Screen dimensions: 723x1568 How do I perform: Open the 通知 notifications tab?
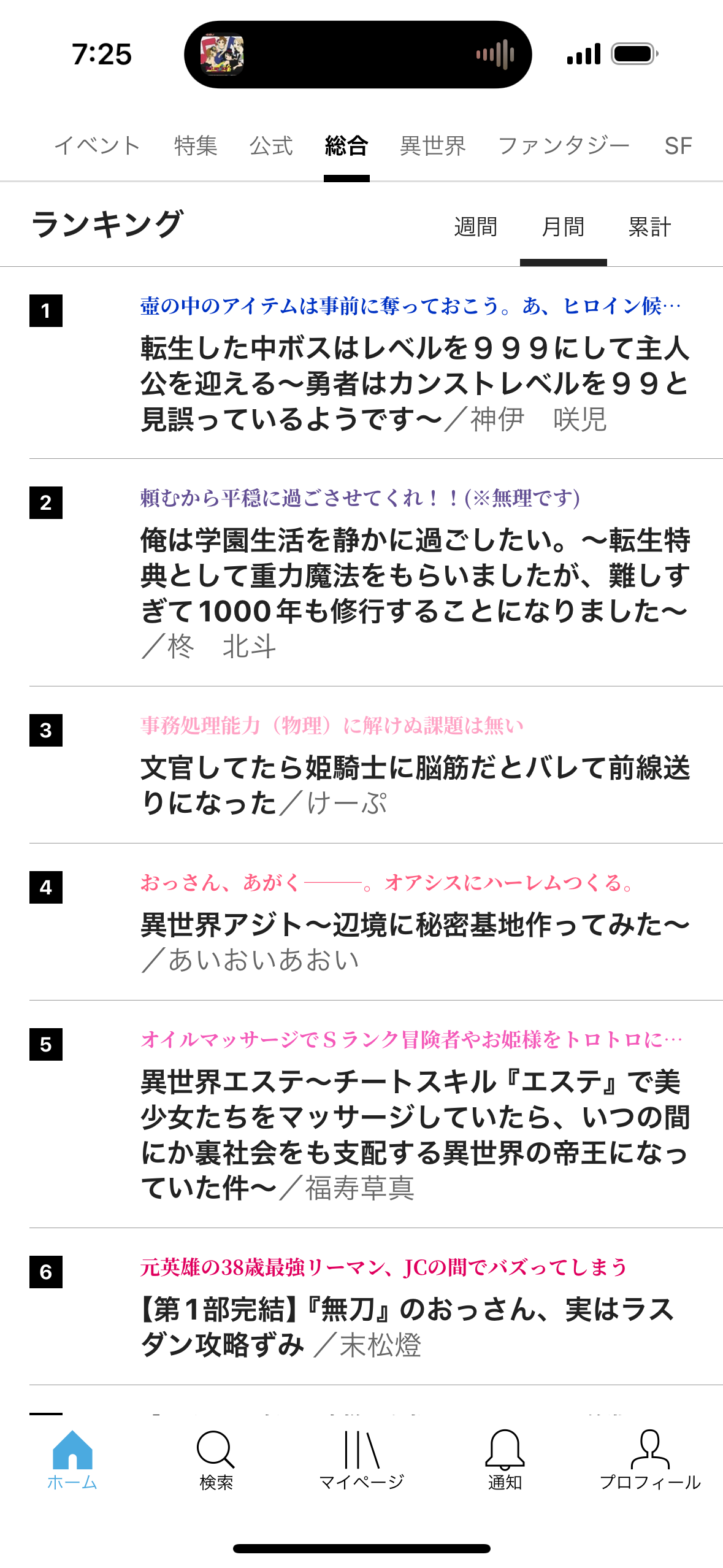click(505, 1461)
